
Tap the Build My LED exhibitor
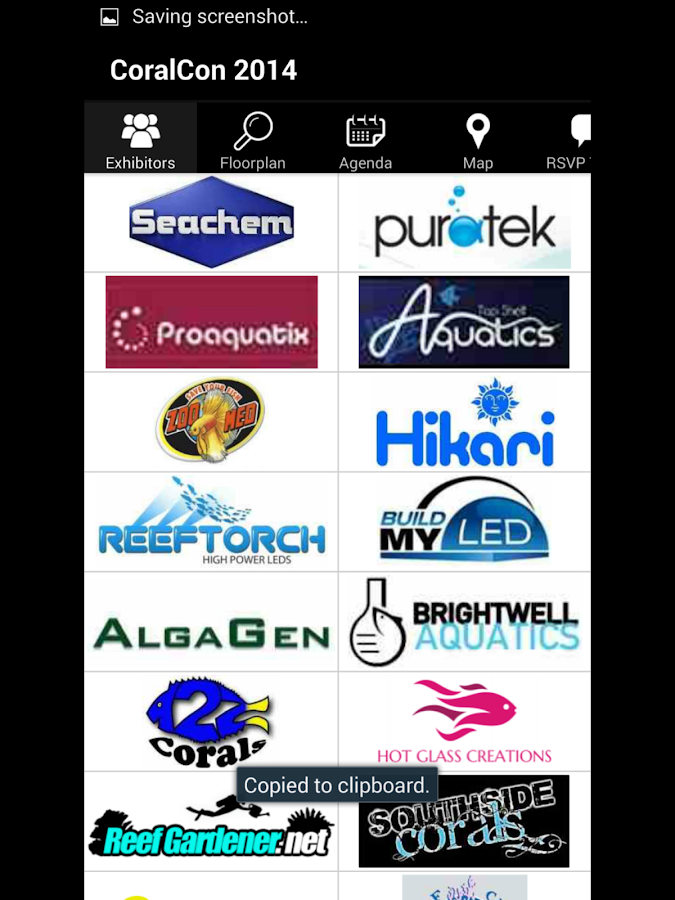click(x=464, y=521)
